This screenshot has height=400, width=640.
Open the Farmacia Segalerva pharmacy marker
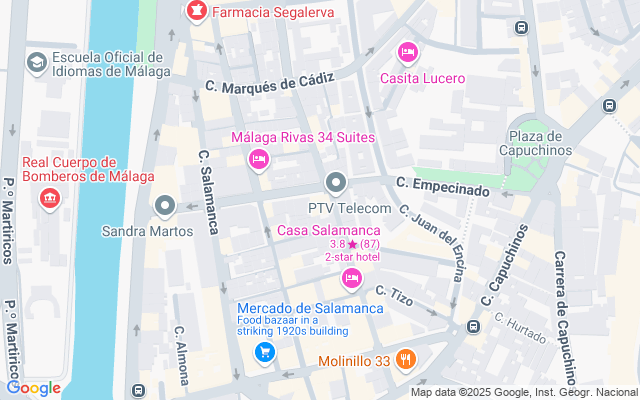tap(196, 12)
